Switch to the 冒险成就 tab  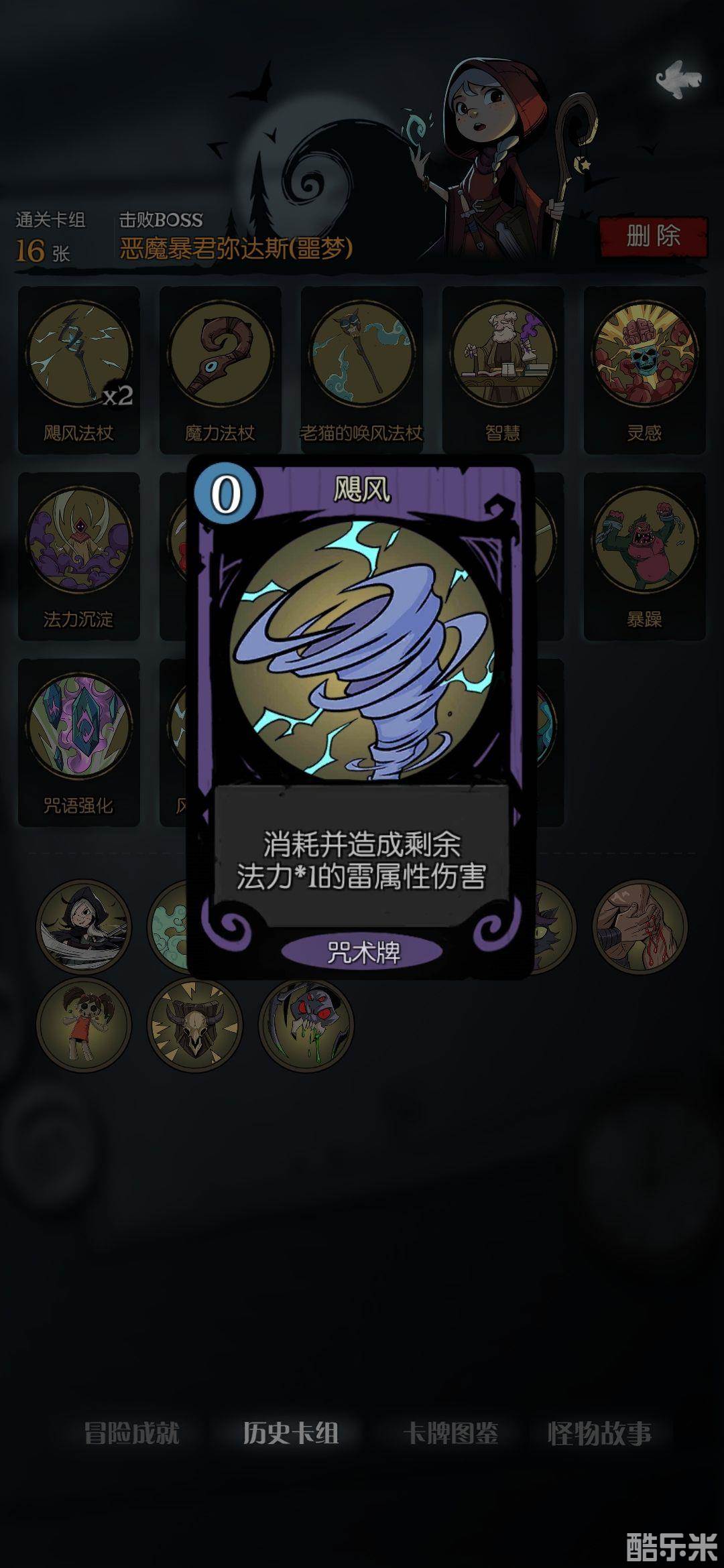tap(132, 1433)
